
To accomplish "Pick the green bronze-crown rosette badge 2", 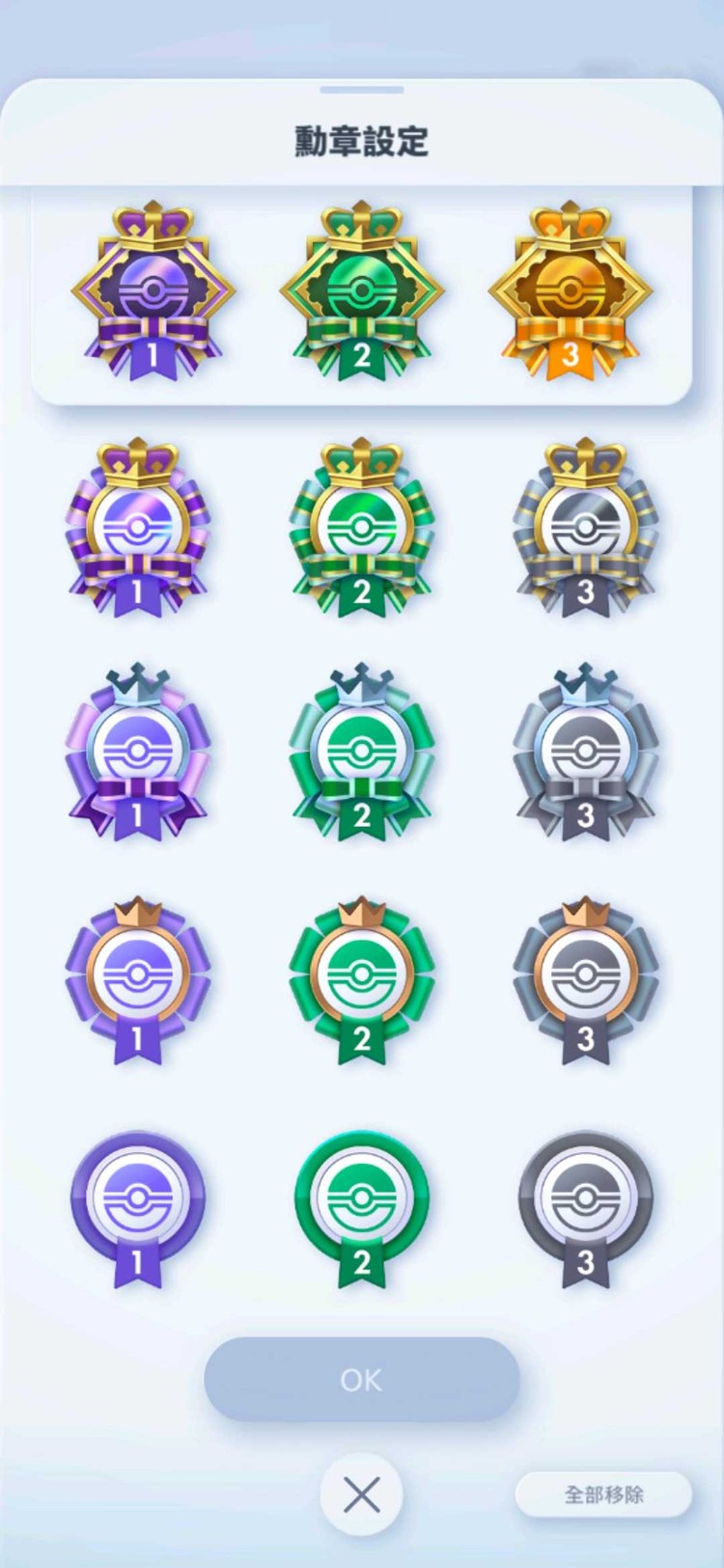I will click(362, 979).
